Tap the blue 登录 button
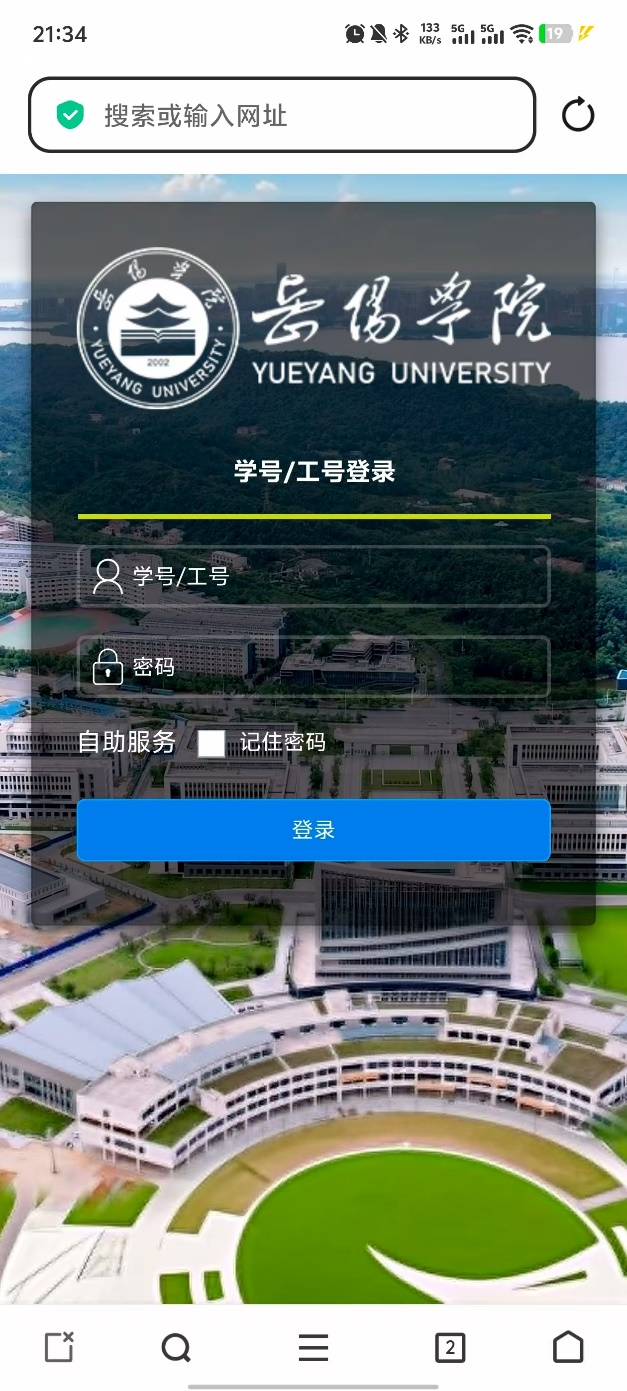The height and width of the screenshot is (1391, 627). click(x=313, y=830)
